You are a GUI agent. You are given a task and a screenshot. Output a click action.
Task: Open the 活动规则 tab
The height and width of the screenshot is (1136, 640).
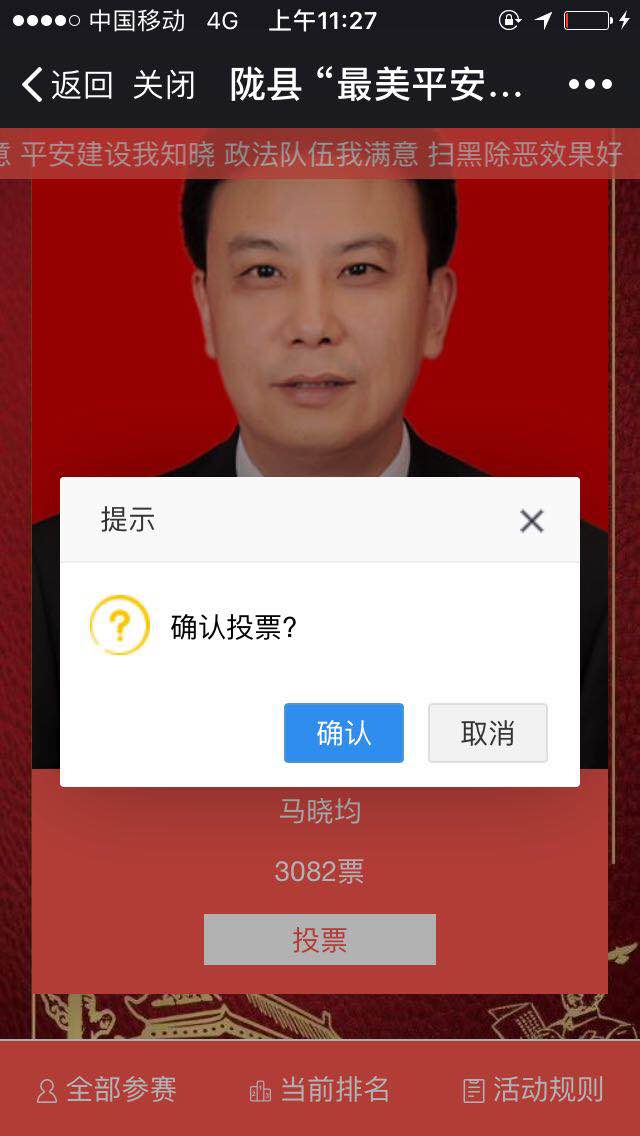(x=534, y=1090)
